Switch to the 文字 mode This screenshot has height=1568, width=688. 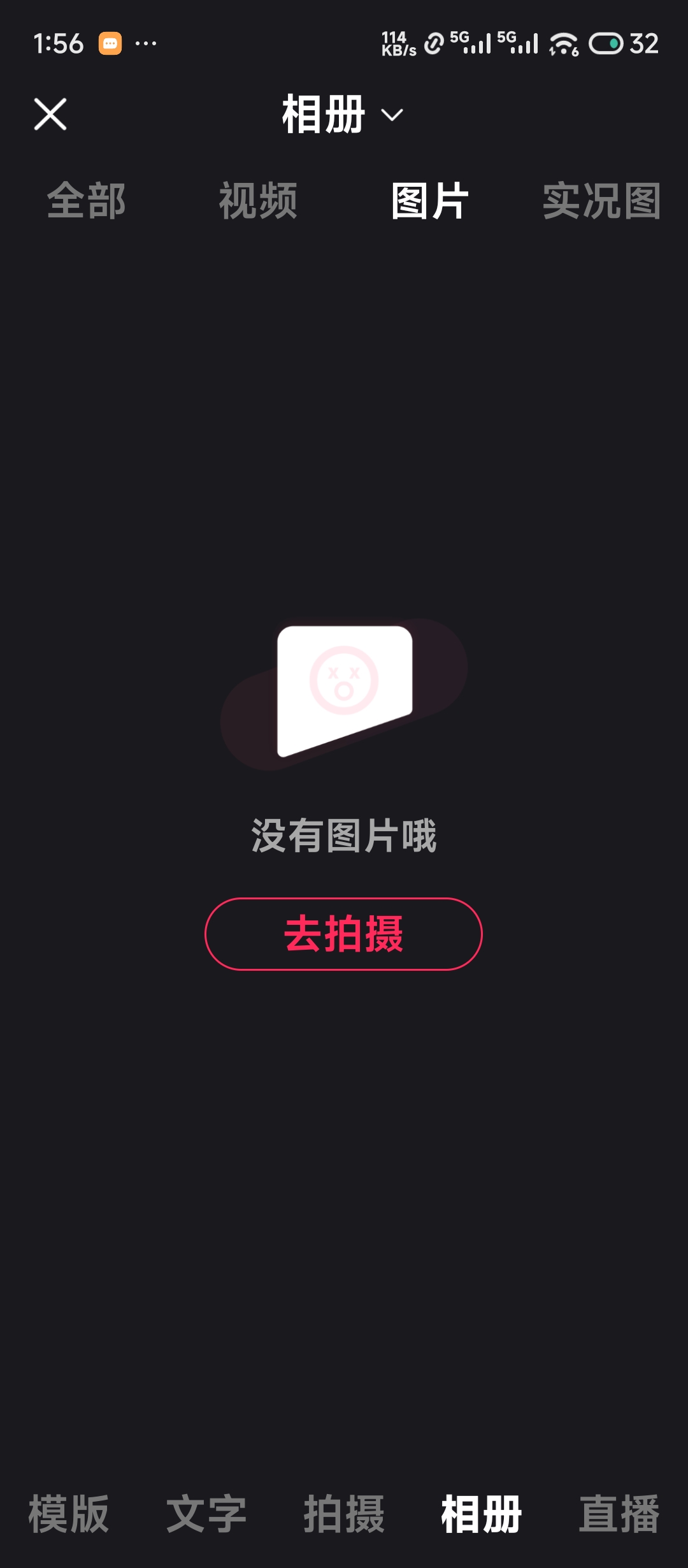coord(206,1514)
